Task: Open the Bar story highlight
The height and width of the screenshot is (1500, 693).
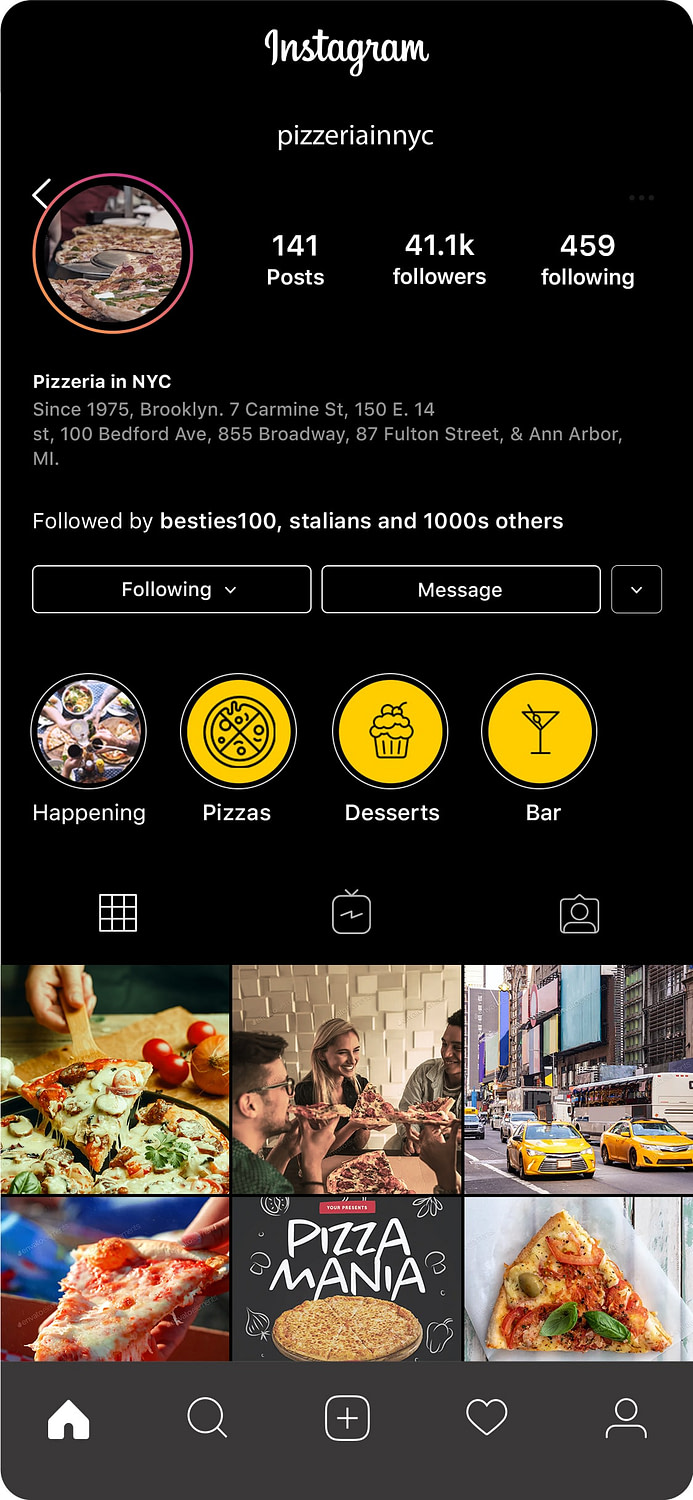Action: (539, 732)
